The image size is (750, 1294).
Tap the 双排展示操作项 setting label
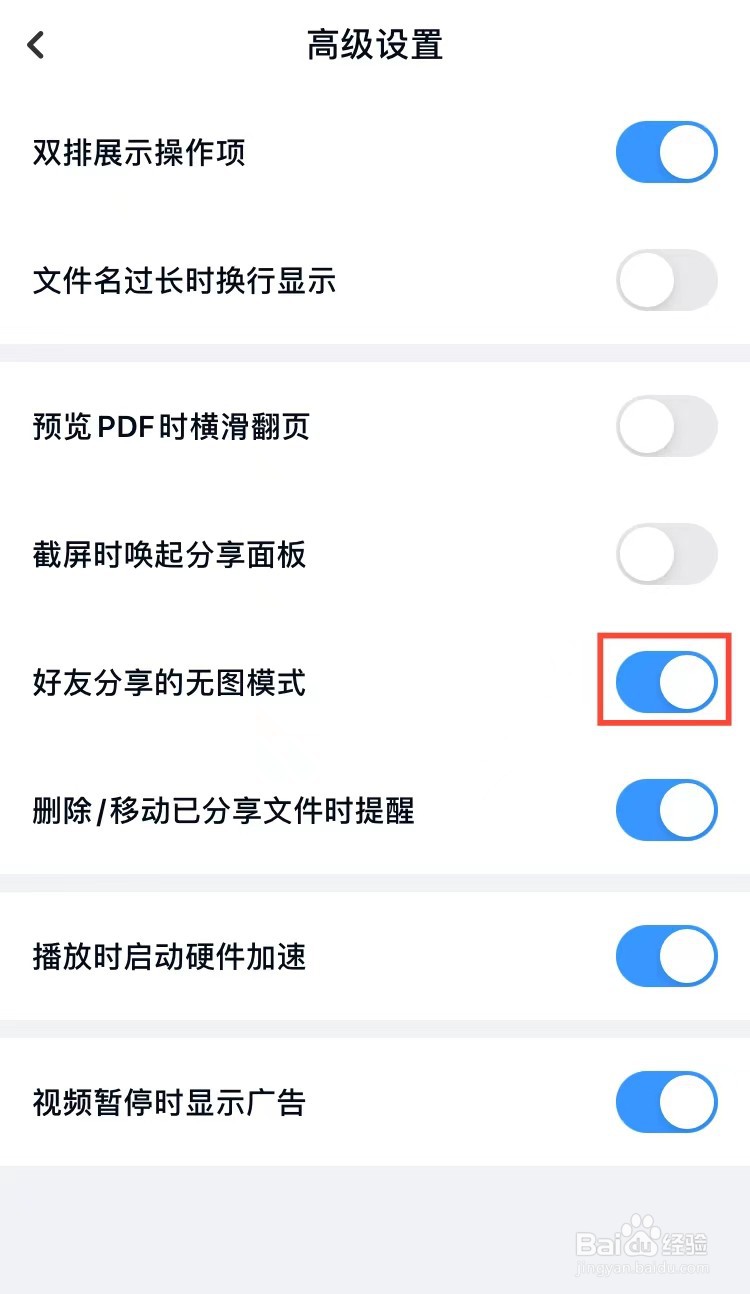(x=137, y=153)
